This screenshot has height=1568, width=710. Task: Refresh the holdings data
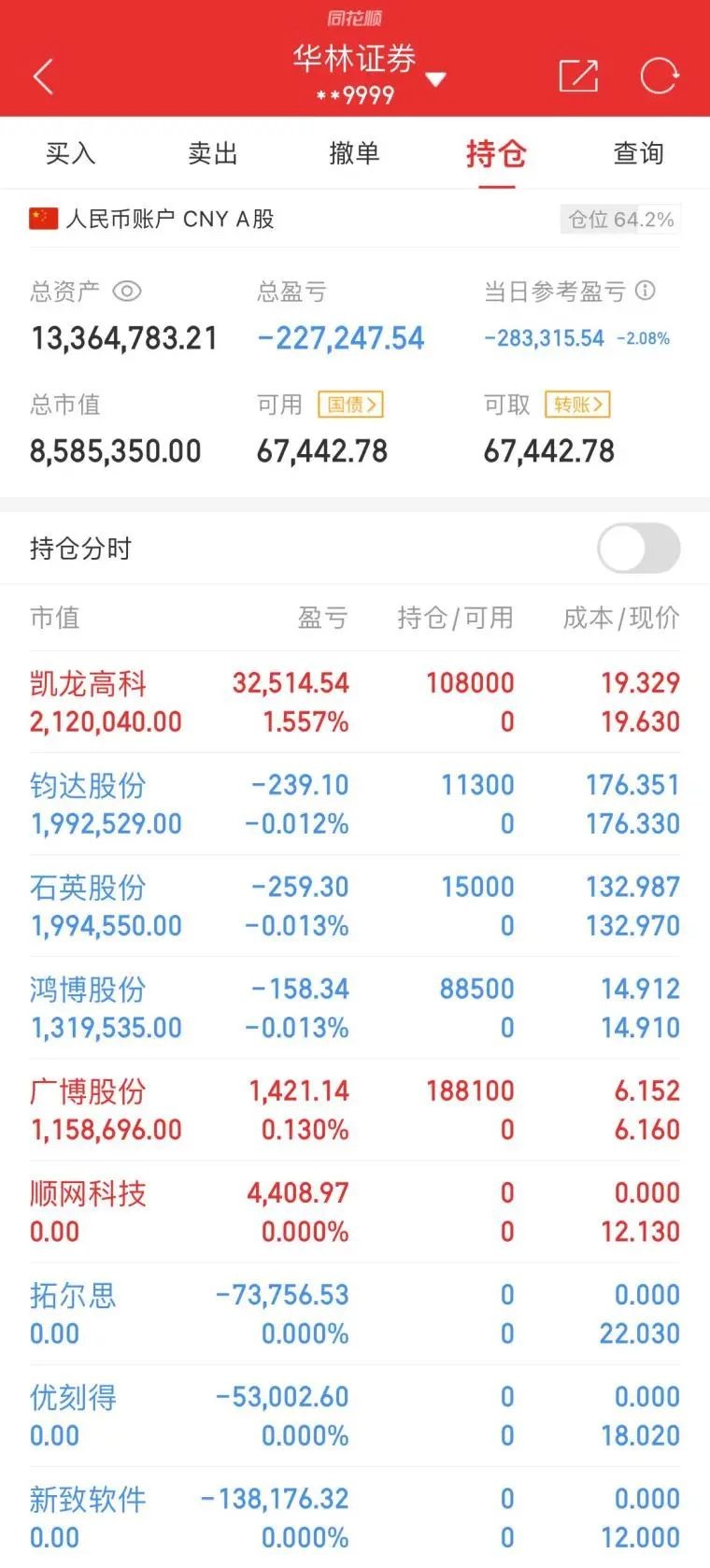pos(659,77)
